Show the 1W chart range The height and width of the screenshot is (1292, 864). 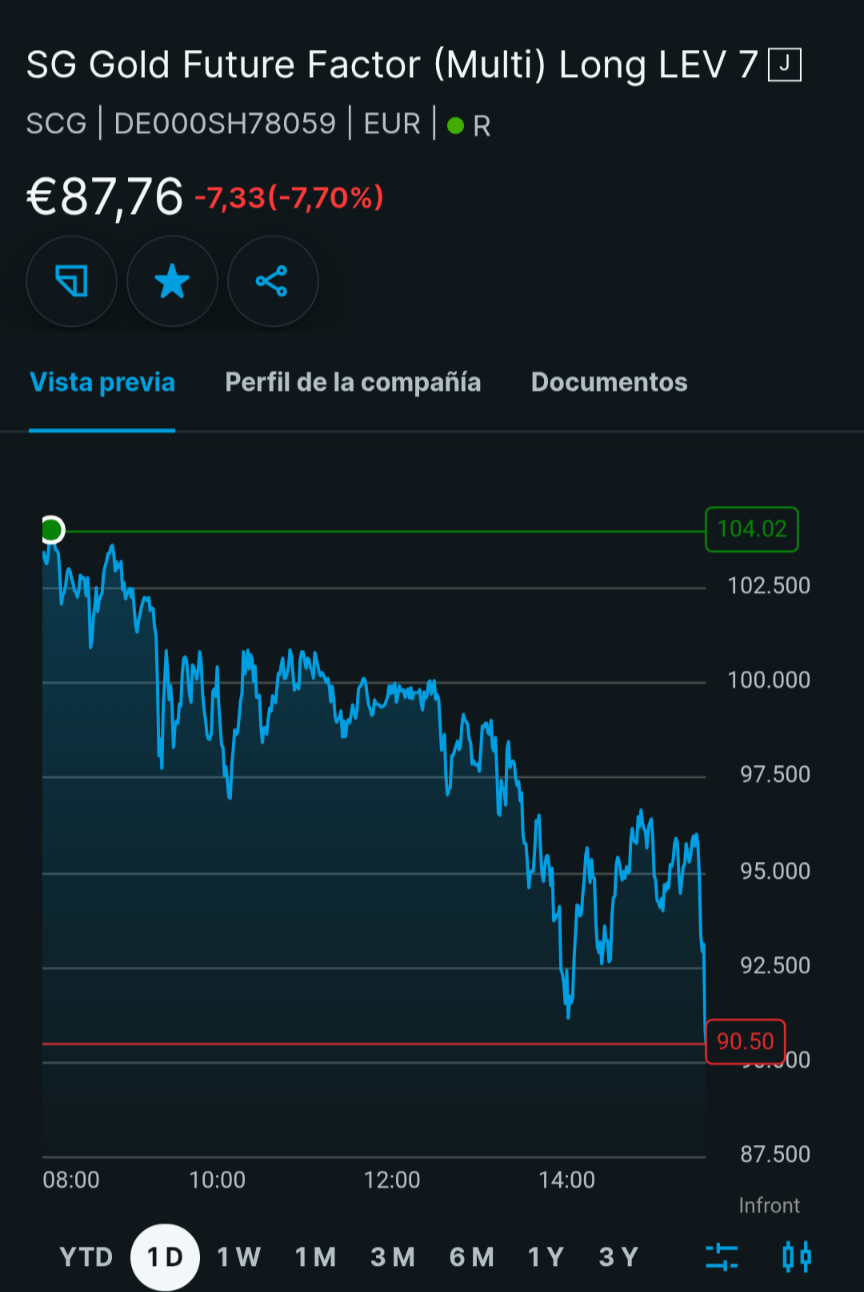click(239, 1257)
